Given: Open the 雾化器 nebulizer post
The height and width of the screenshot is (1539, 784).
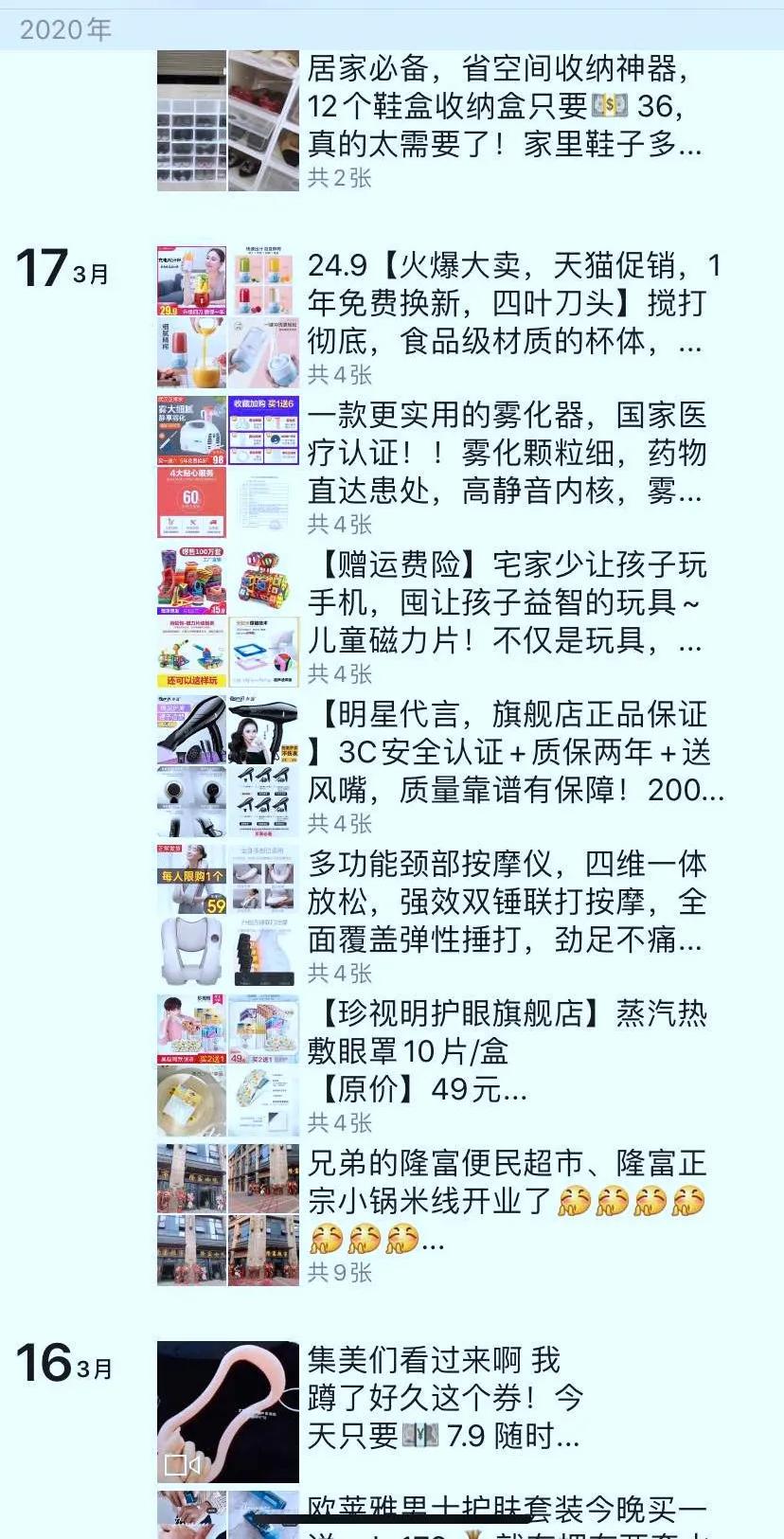Looking at the screenshot, I should click(507, 453).
